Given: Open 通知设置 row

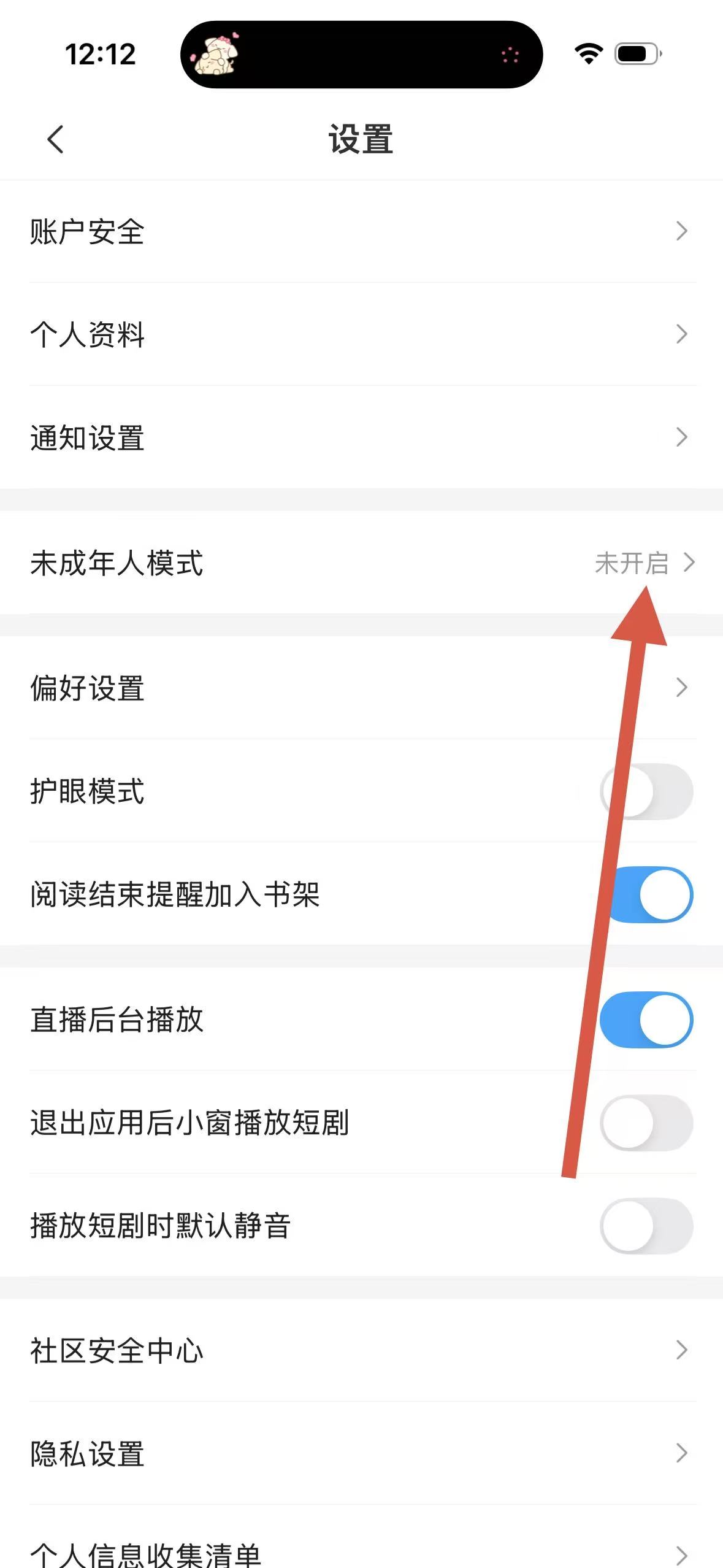Looking at the screenshot, I should (x=361, y=438).
